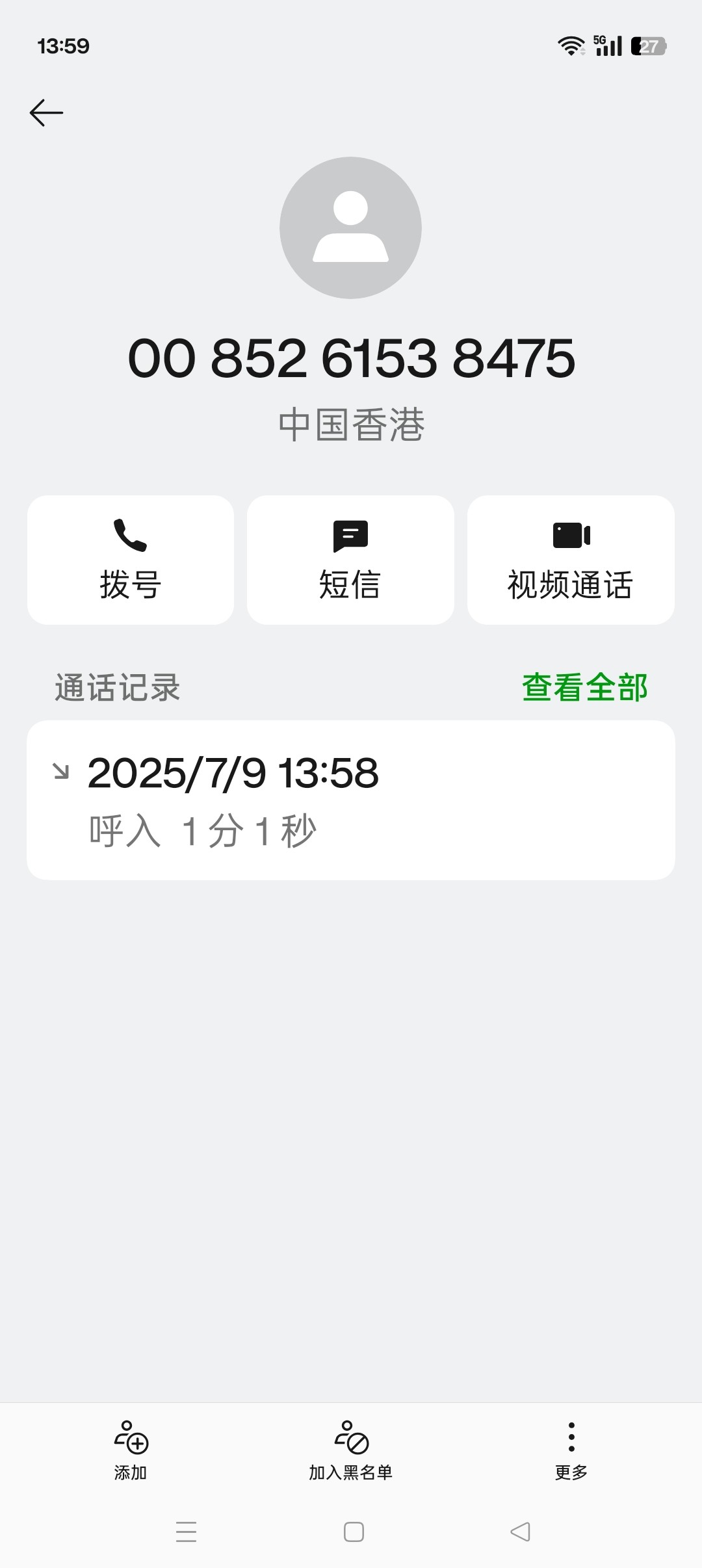Open 查看全部 to view all call records
The image size is (702, 1568).
coord(584,688)
